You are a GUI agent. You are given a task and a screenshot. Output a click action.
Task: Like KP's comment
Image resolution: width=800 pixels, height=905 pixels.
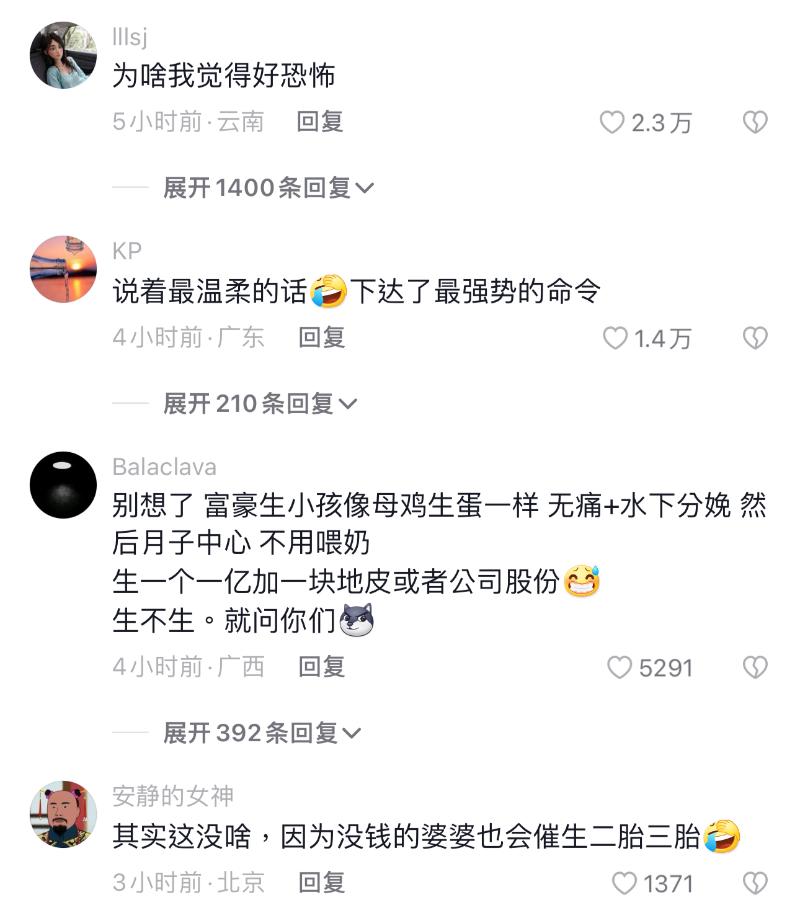click(615, 339)
